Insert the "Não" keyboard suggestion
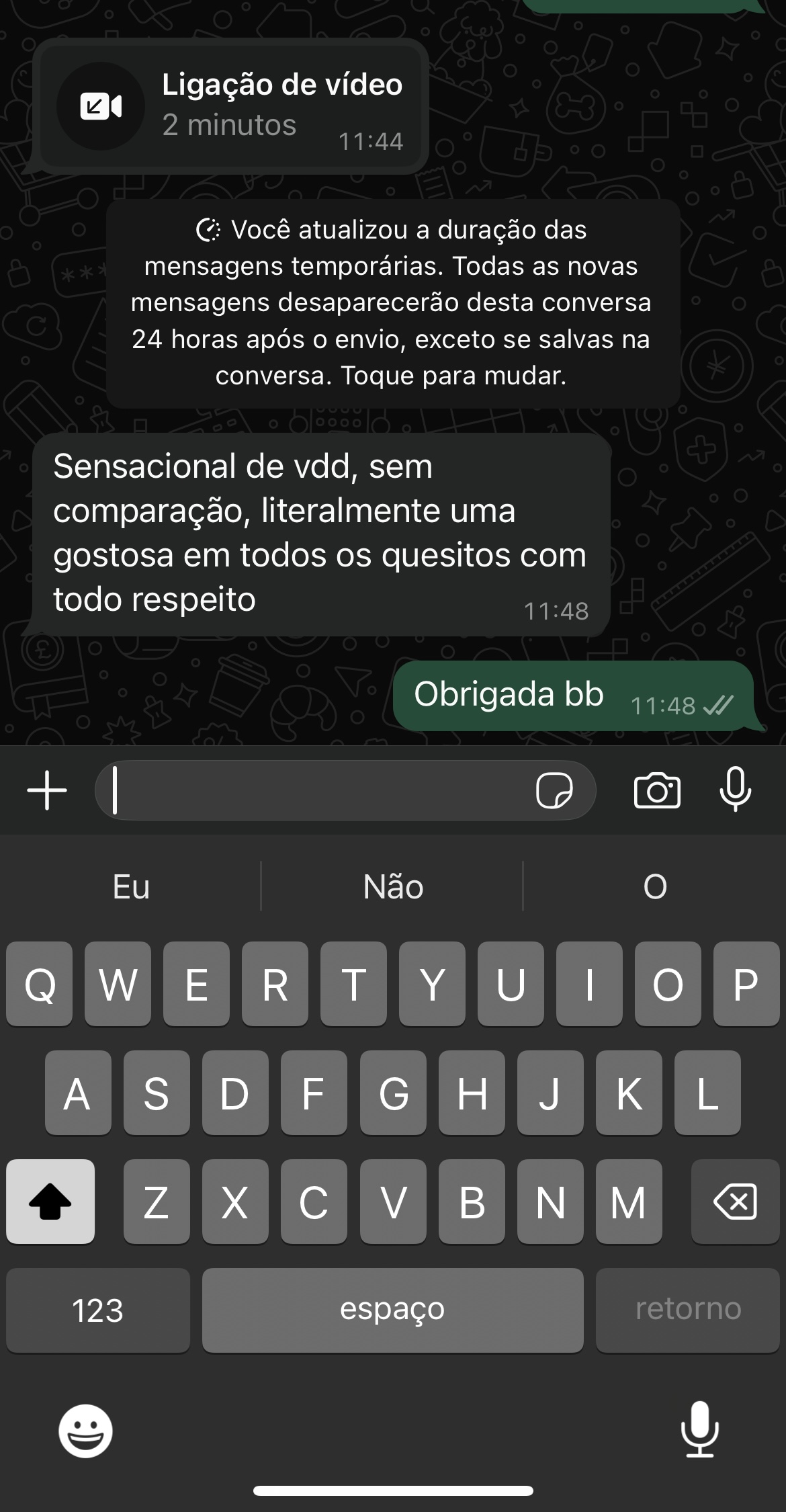786x1512 pixels. [393, 886]
